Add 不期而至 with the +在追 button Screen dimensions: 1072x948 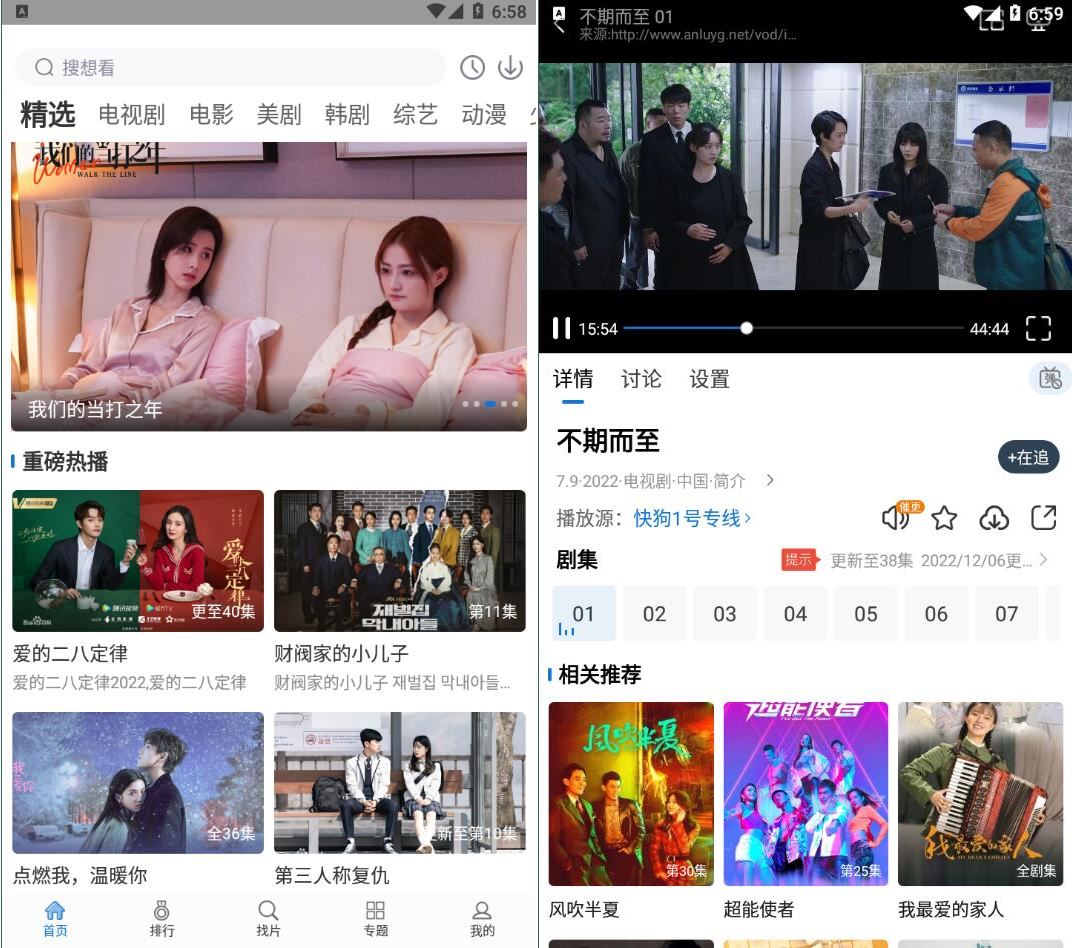coord(1028,457)
